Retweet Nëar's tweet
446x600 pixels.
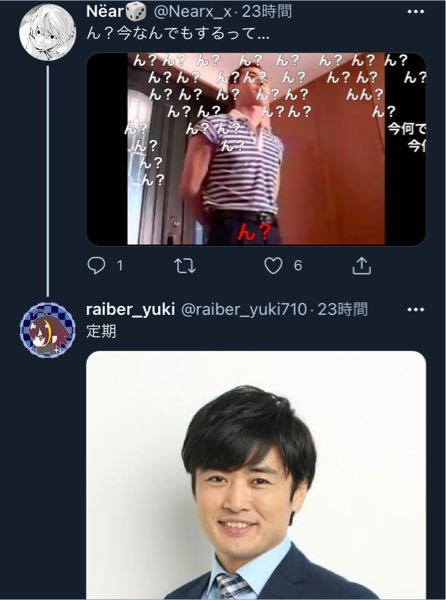pyautogui.click(x=185, y=266)
